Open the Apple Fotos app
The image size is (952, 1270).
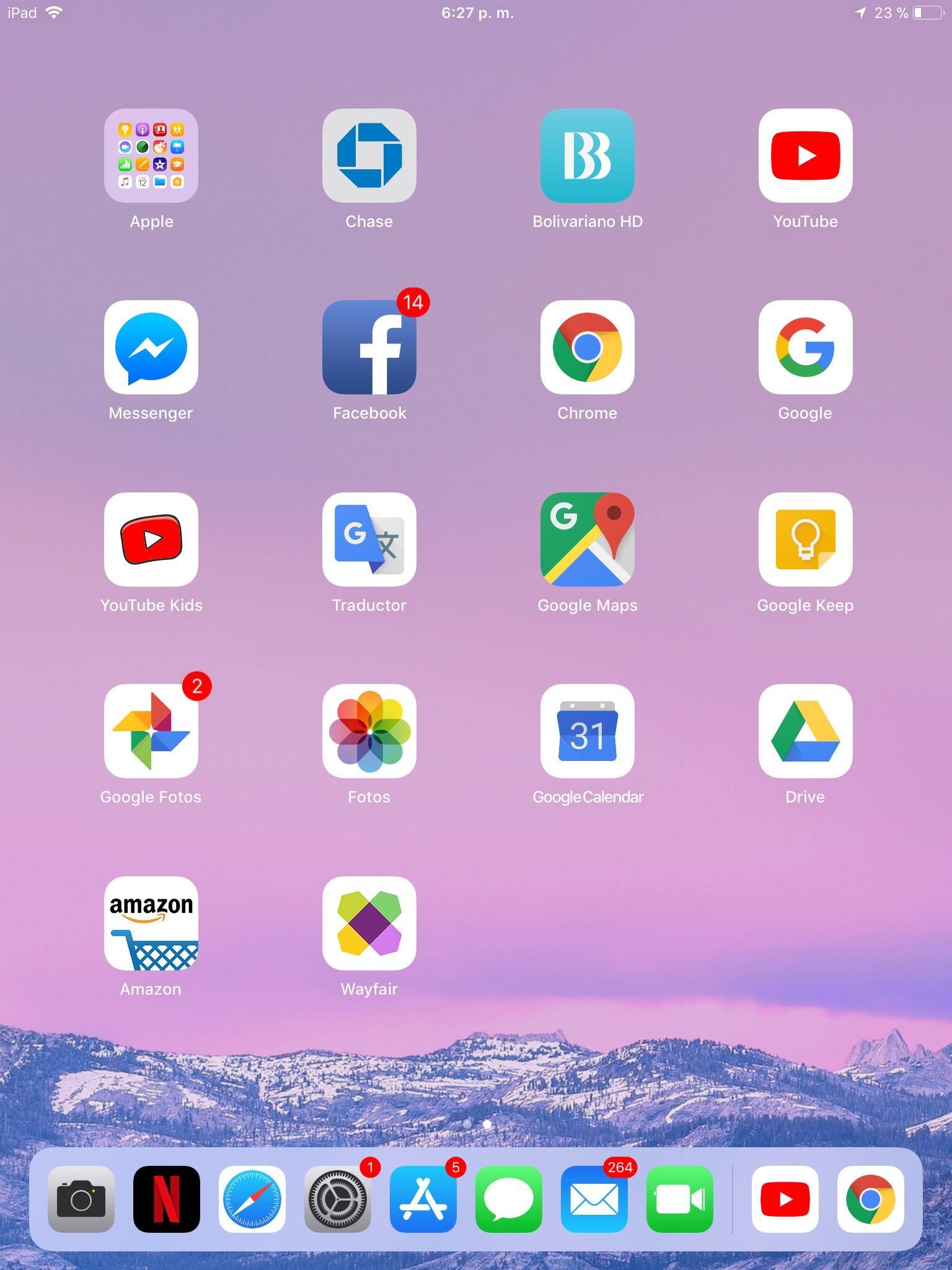click(369, 731)
